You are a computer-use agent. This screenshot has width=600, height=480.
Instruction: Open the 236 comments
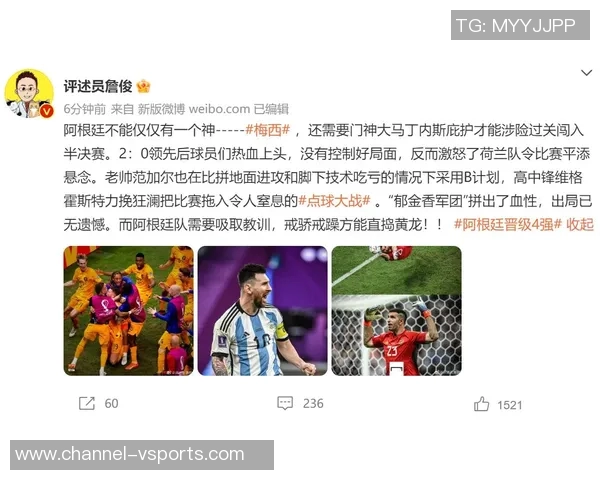[299, 403]
